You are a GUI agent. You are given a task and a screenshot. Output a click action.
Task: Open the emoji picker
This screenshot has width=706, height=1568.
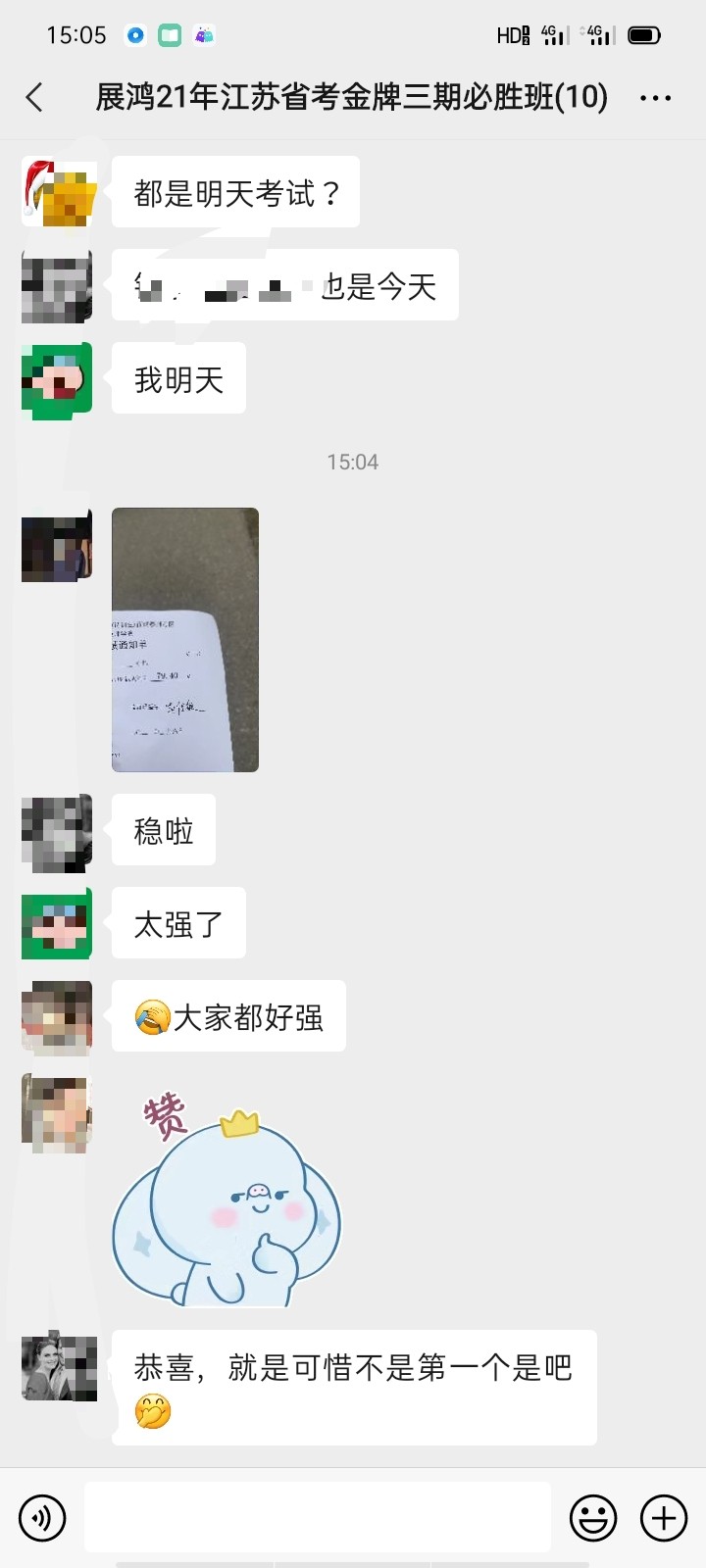(x=593, y=1518)
